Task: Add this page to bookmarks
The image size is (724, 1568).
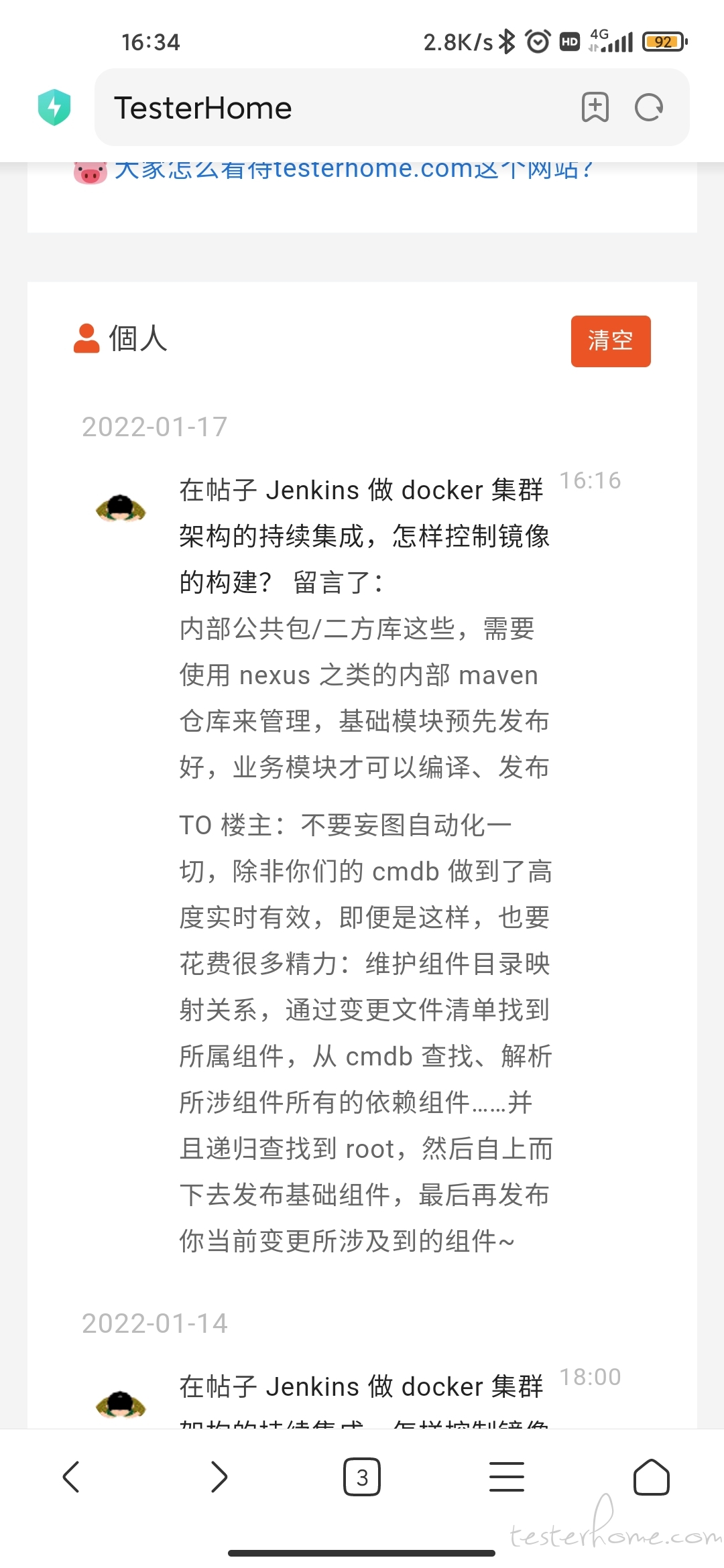Action: 595,107
